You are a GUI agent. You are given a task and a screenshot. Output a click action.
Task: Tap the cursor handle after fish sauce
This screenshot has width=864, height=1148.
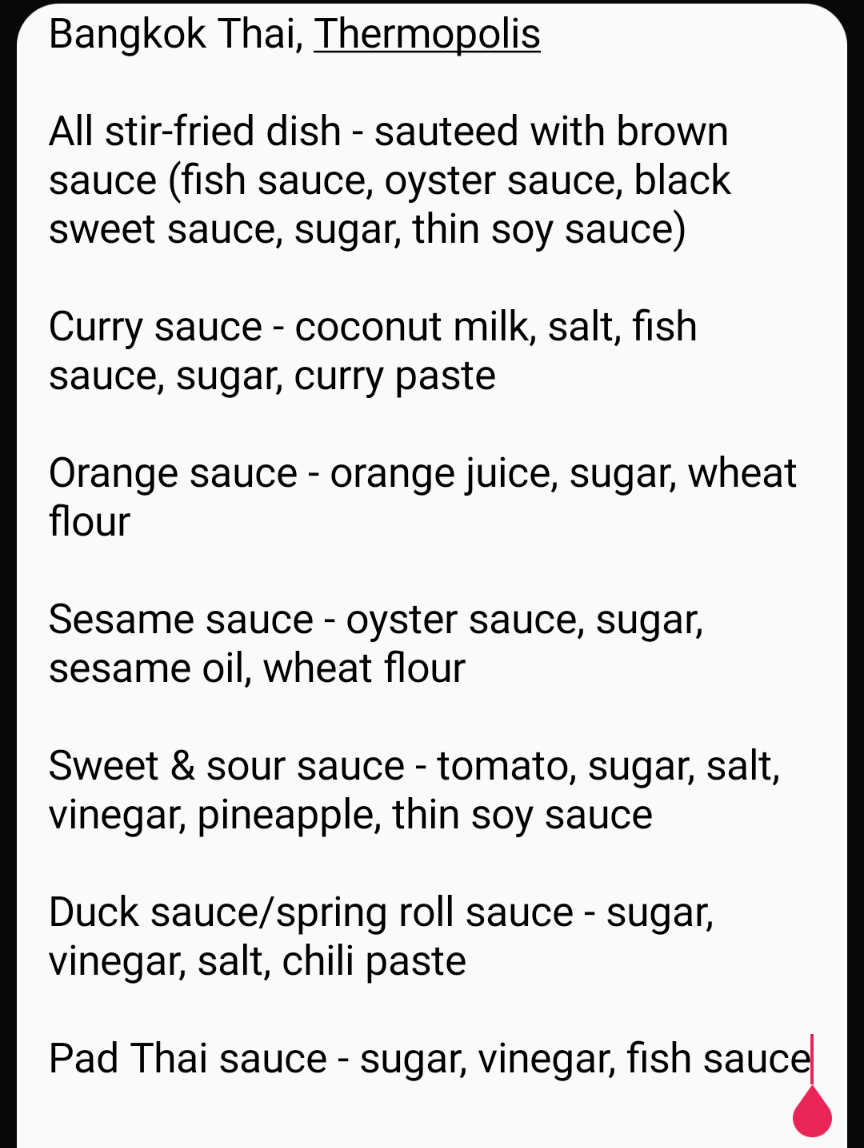pos(812,1111)
